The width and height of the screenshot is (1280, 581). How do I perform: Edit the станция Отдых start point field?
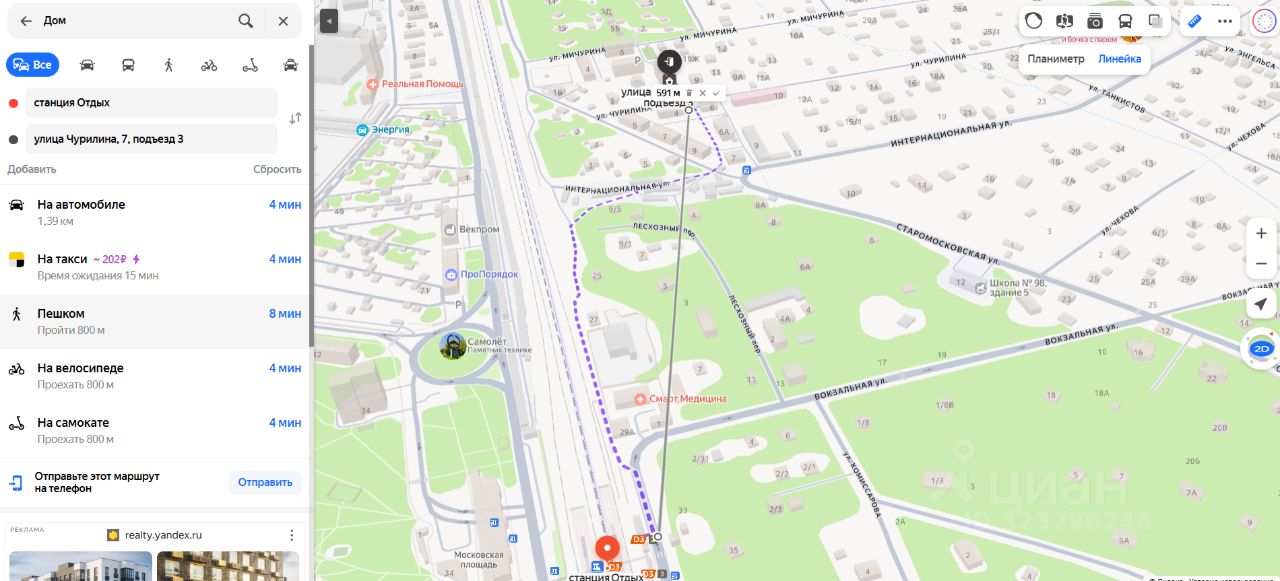pos(150,102)
